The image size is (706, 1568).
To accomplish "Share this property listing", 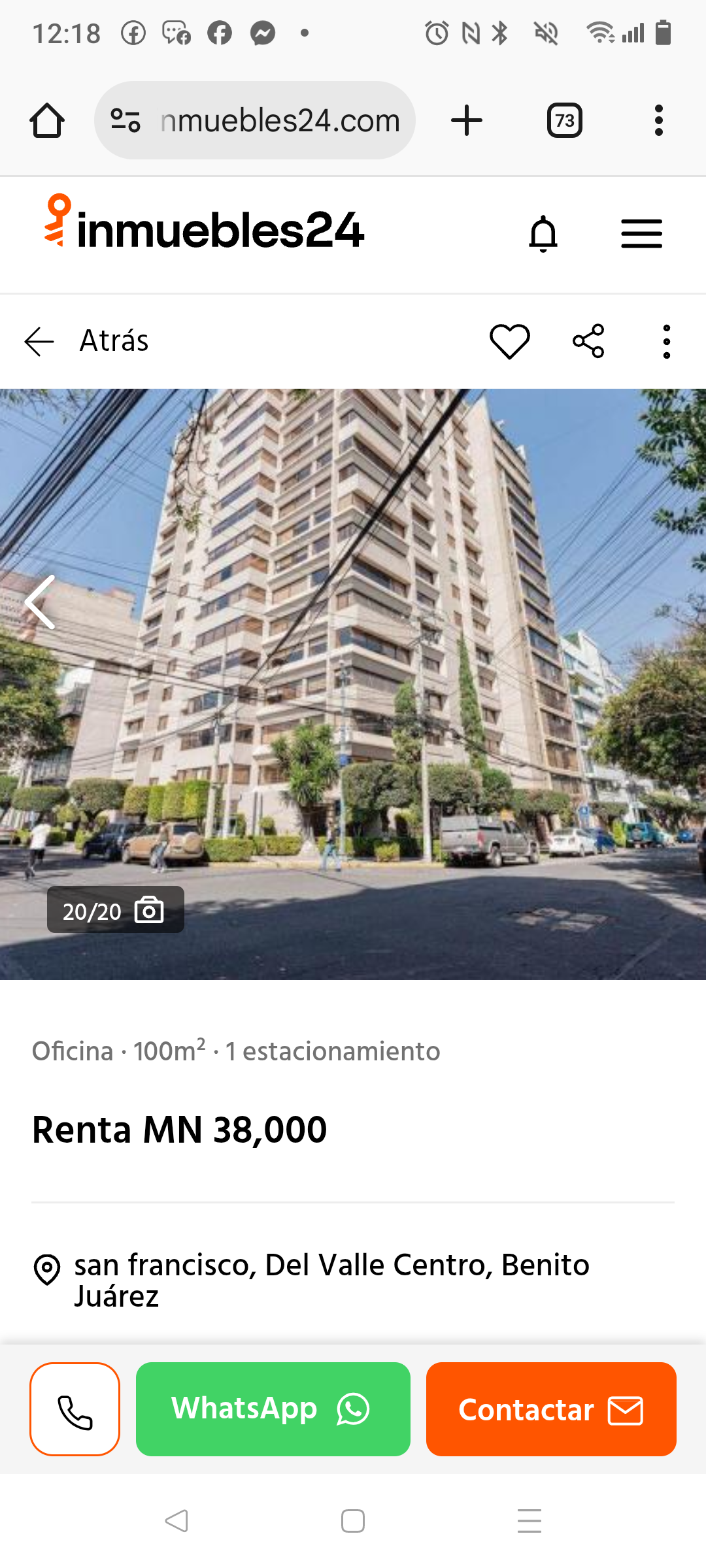I will pos(588,341).
